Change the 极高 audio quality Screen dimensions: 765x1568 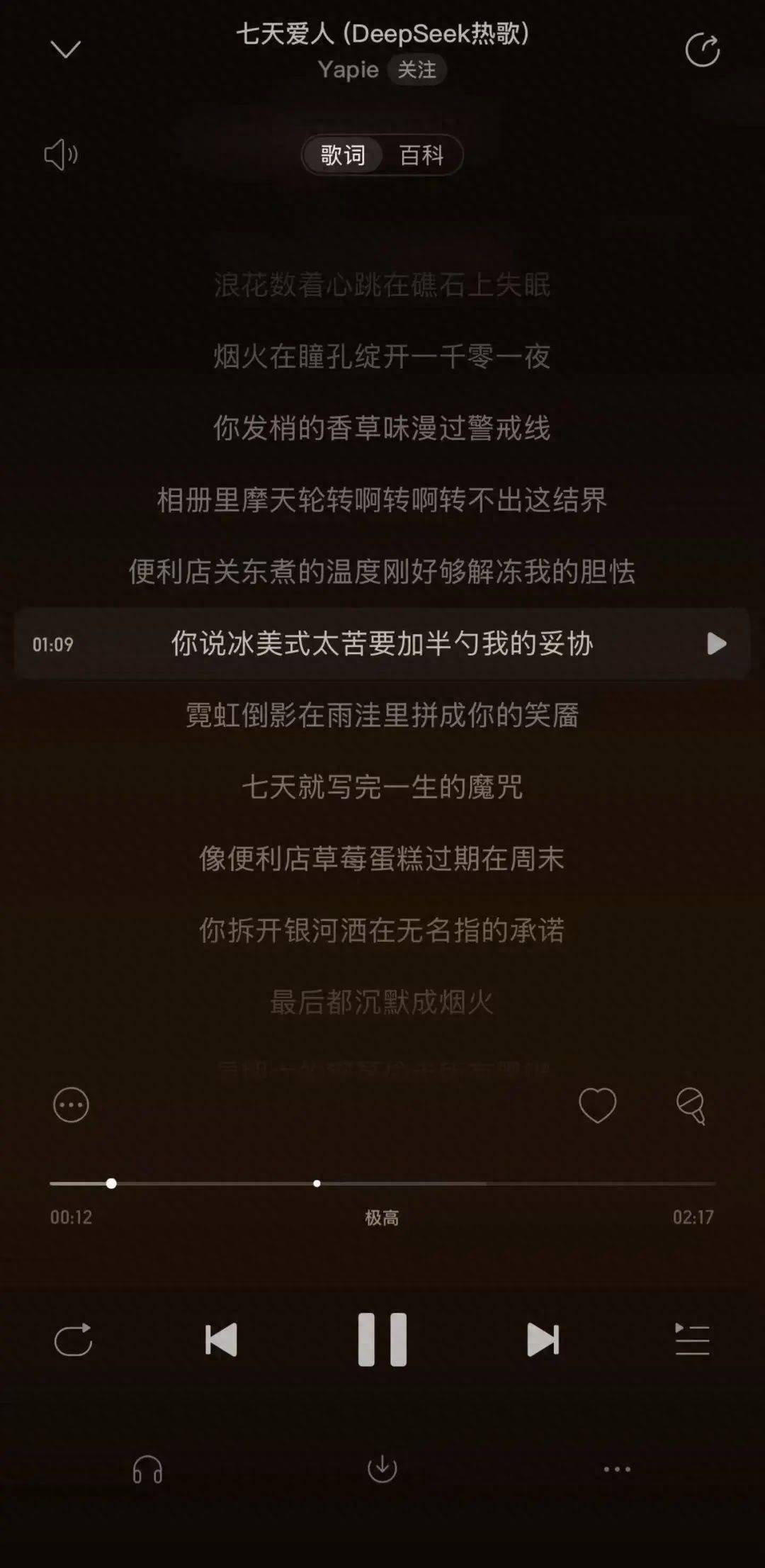(x=382, y=1217)
